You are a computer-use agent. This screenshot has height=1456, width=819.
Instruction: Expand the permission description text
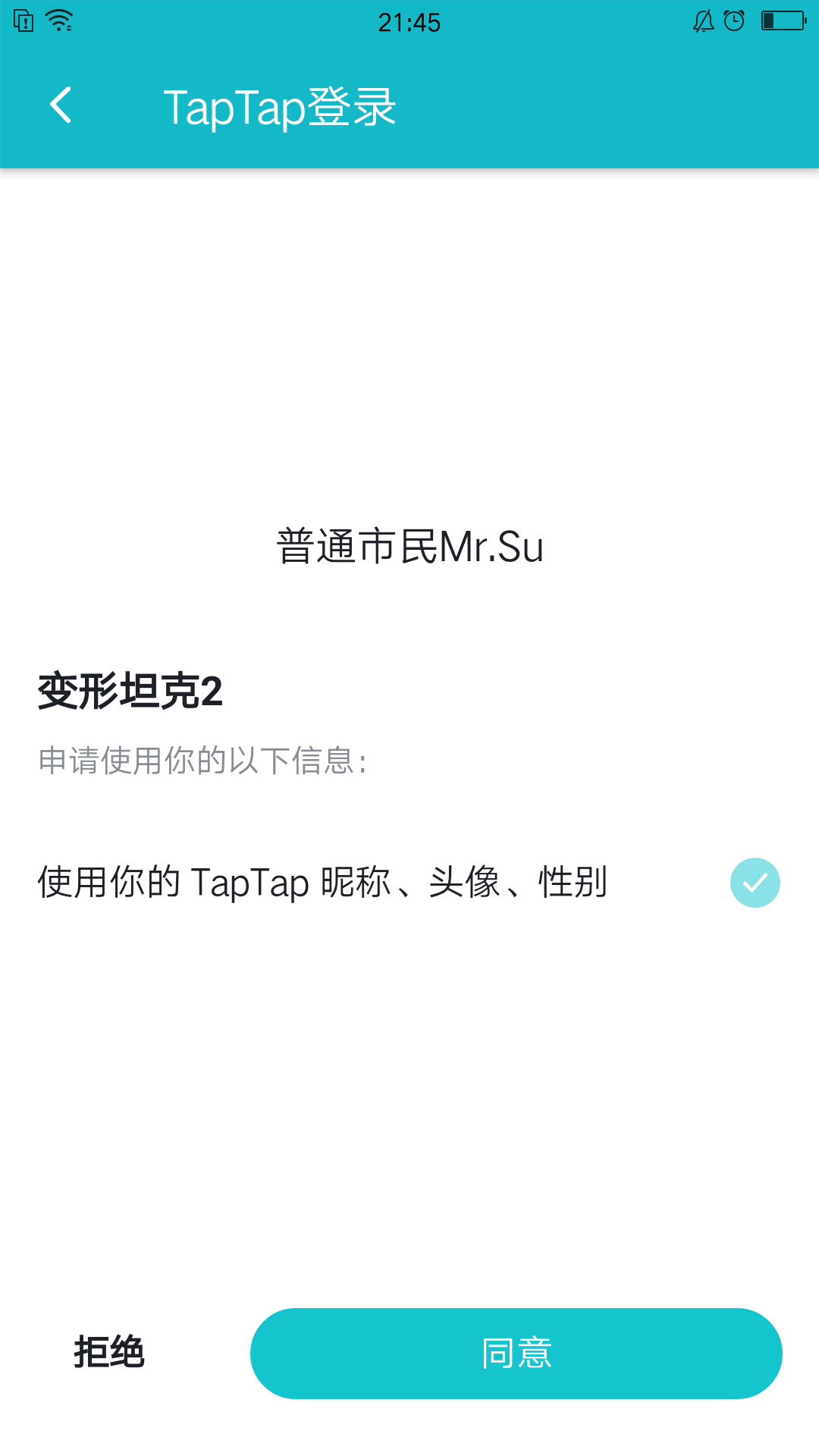tap(322, 881)
